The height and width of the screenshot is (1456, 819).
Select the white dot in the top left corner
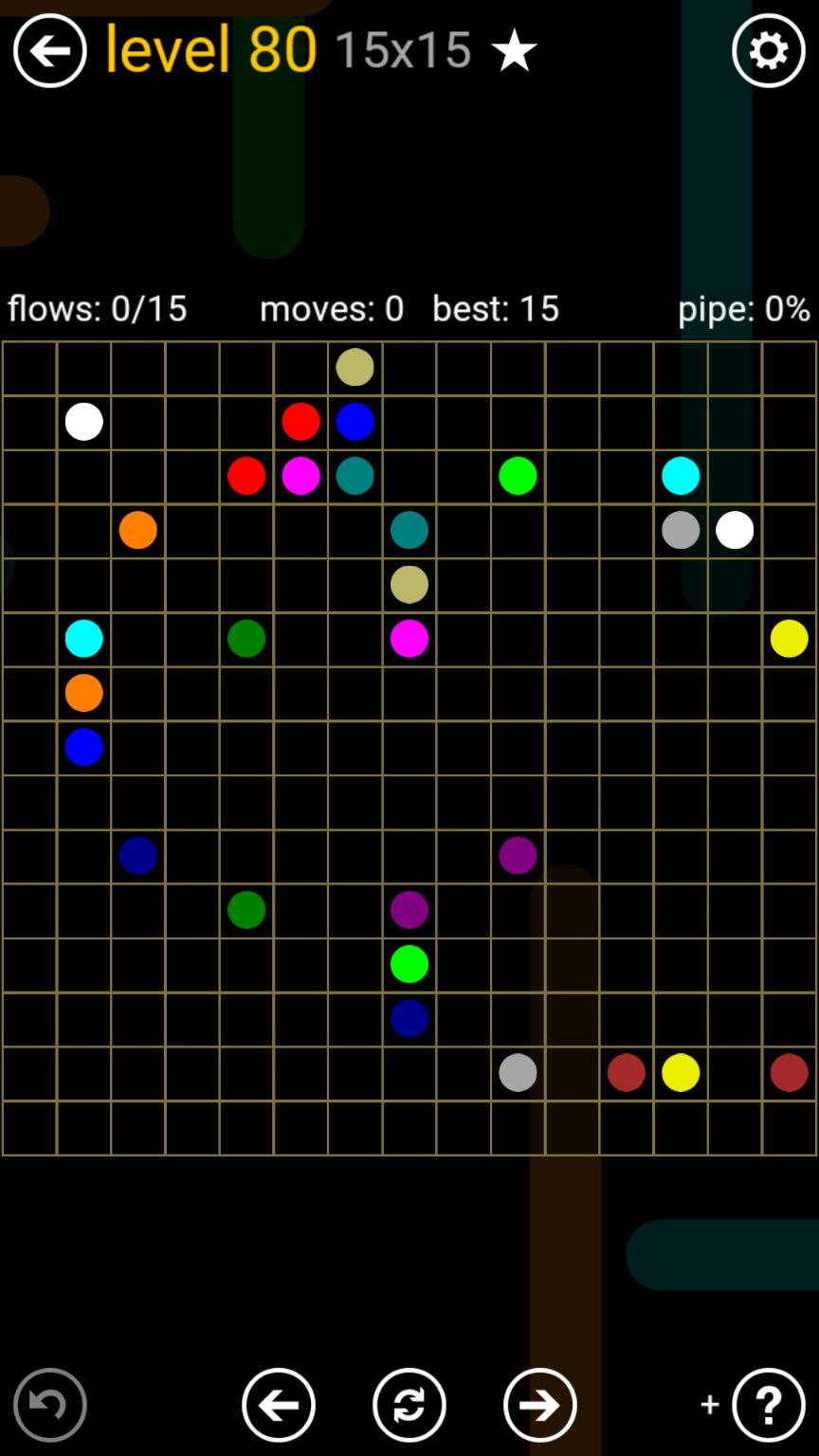pos(83,421)
